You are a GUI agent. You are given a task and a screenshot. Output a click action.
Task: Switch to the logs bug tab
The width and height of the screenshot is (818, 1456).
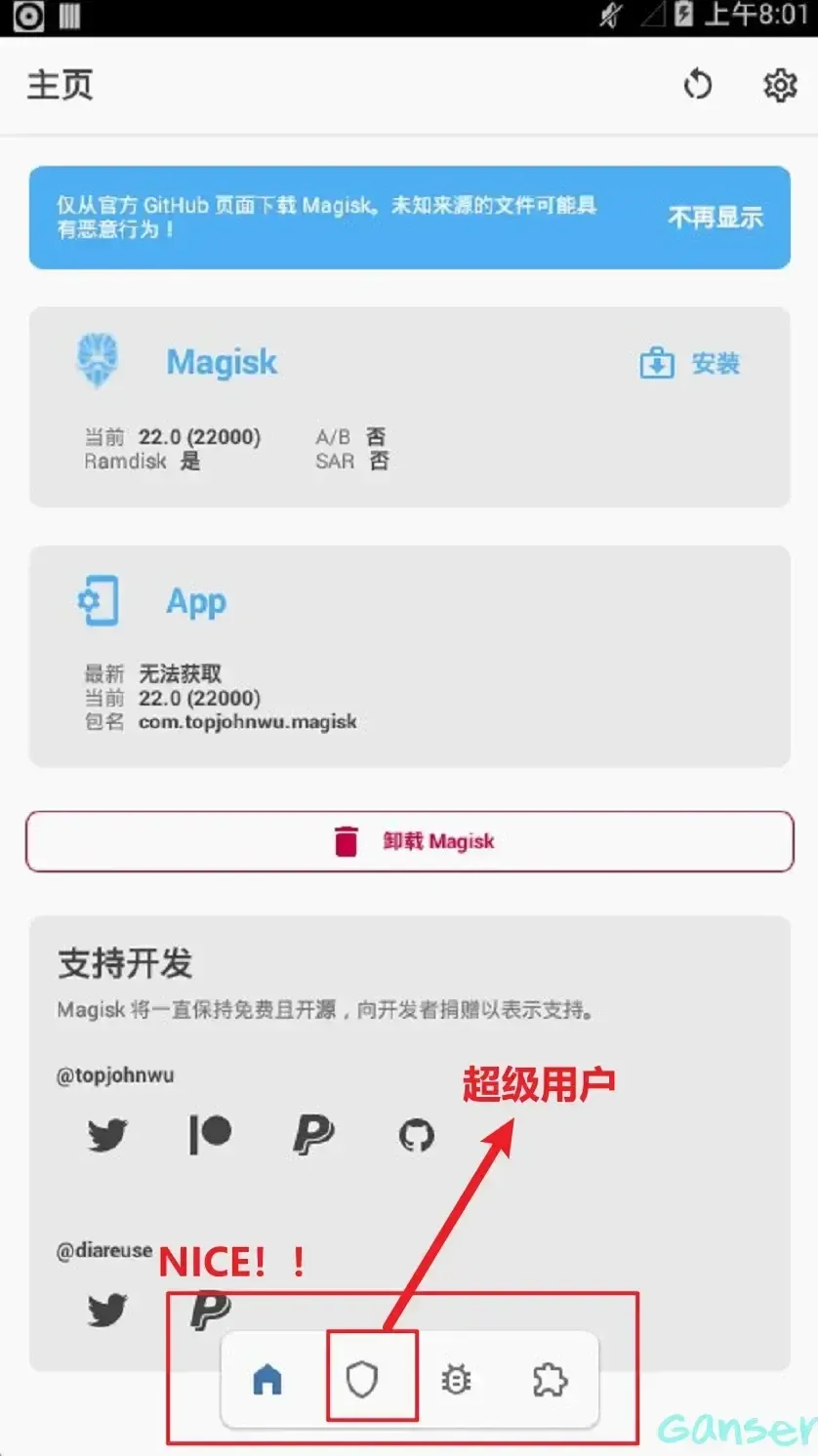point(456,1380)
